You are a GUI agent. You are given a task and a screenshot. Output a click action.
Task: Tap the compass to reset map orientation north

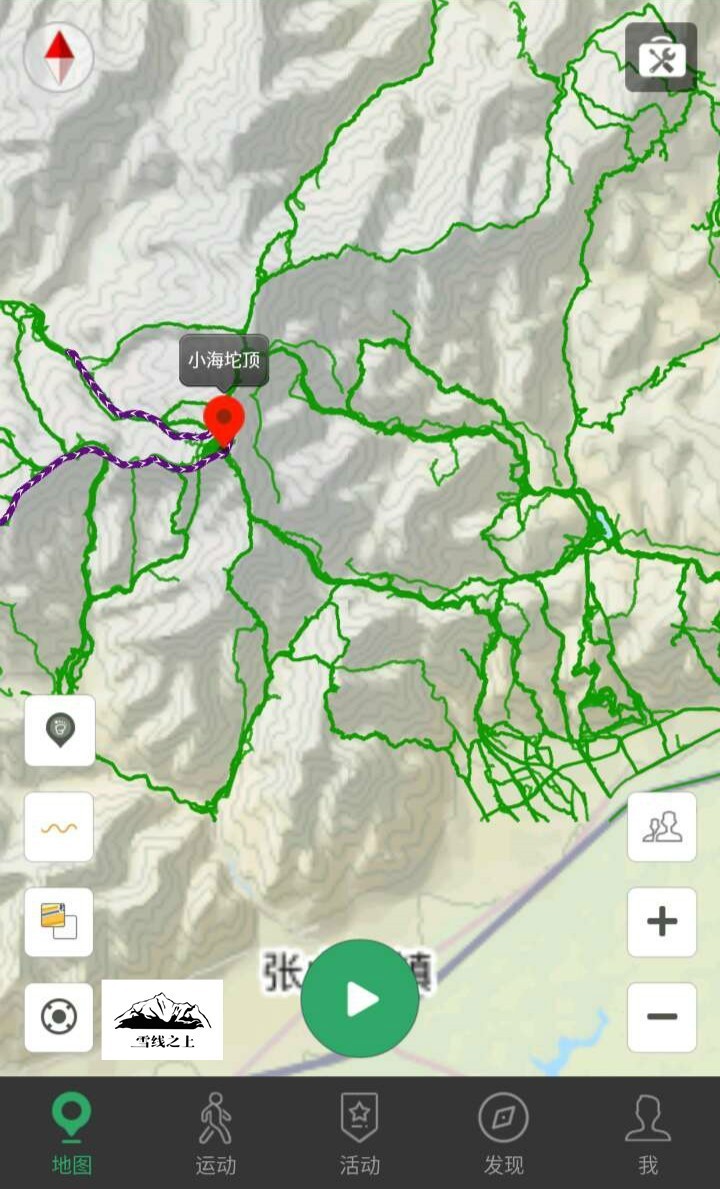[x=57, y=58]
